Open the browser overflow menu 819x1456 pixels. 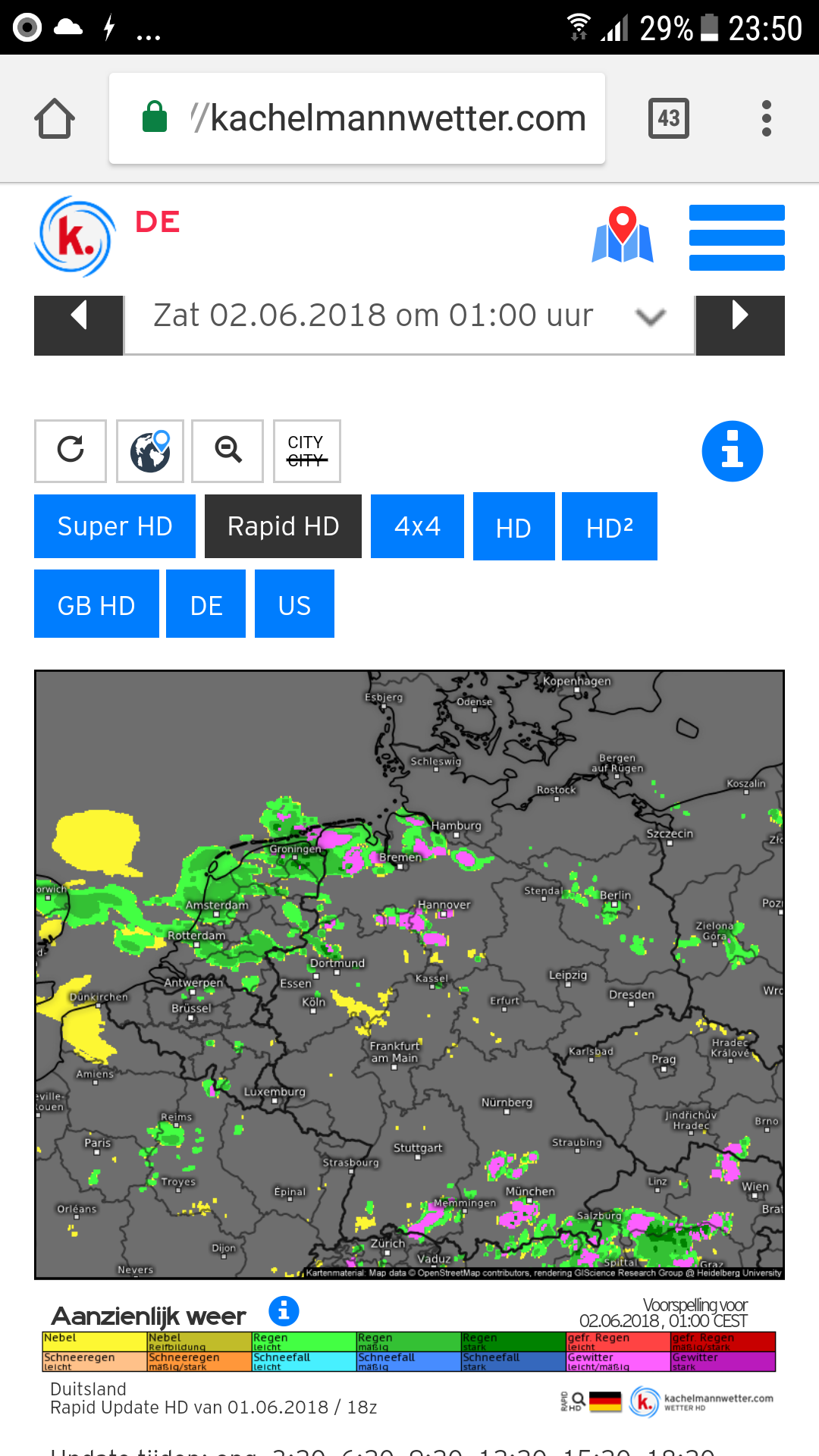coord(767,118)
